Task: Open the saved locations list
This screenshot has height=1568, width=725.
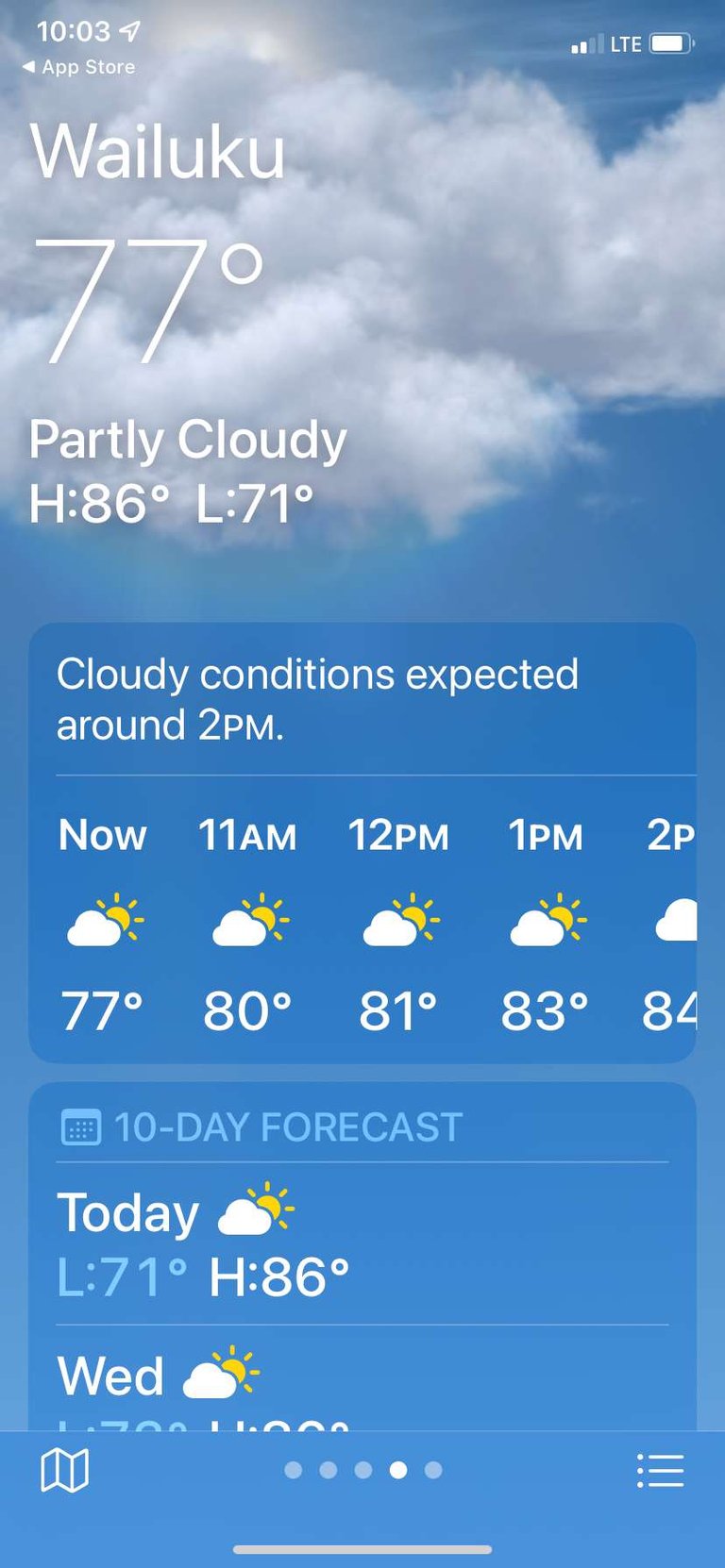Action: (x=660, y=1470)
